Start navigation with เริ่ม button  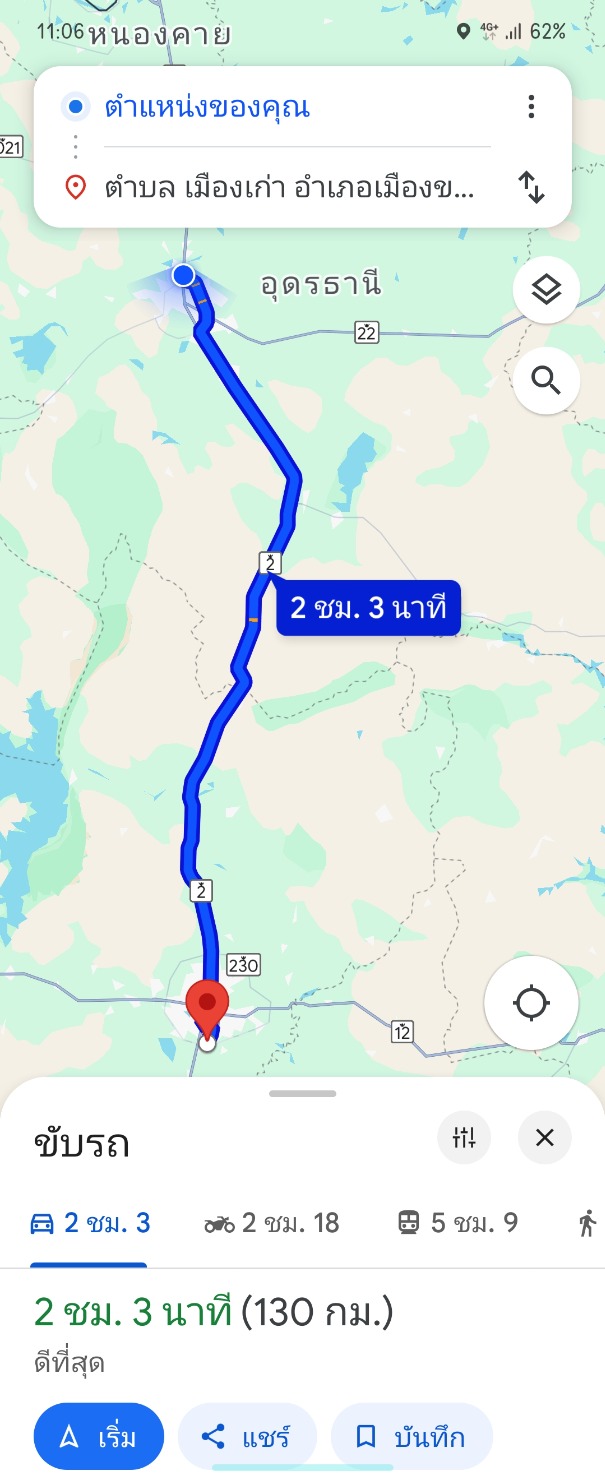[x=98, y=1437]
